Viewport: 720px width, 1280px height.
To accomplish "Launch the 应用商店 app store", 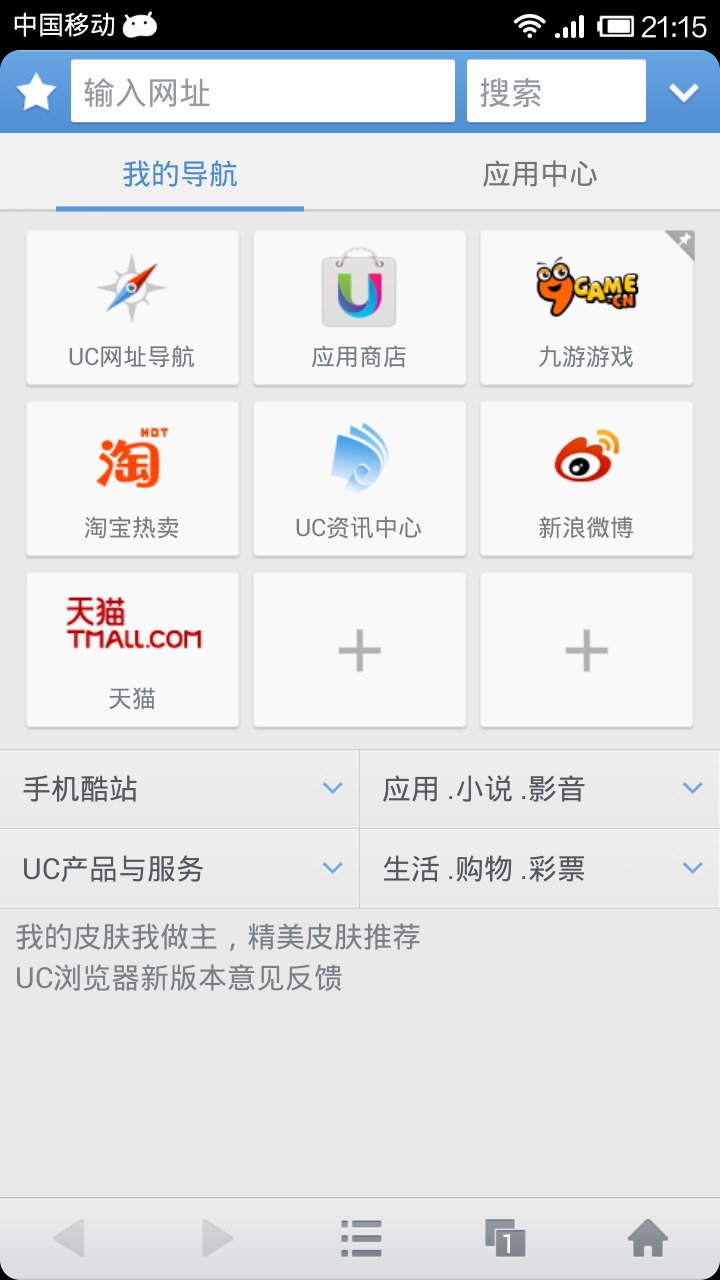I will (x=359, y=307).
